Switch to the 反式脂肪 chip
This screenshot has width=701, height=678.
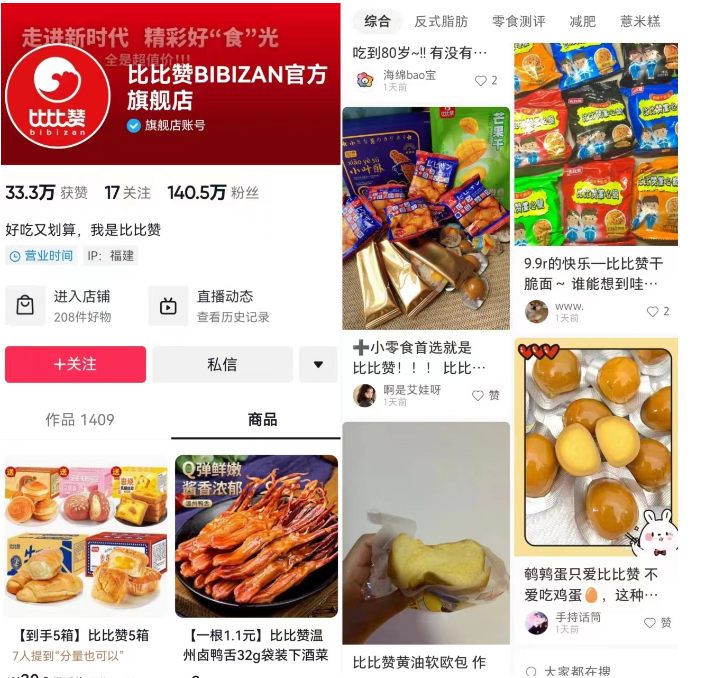pos(441,21)
